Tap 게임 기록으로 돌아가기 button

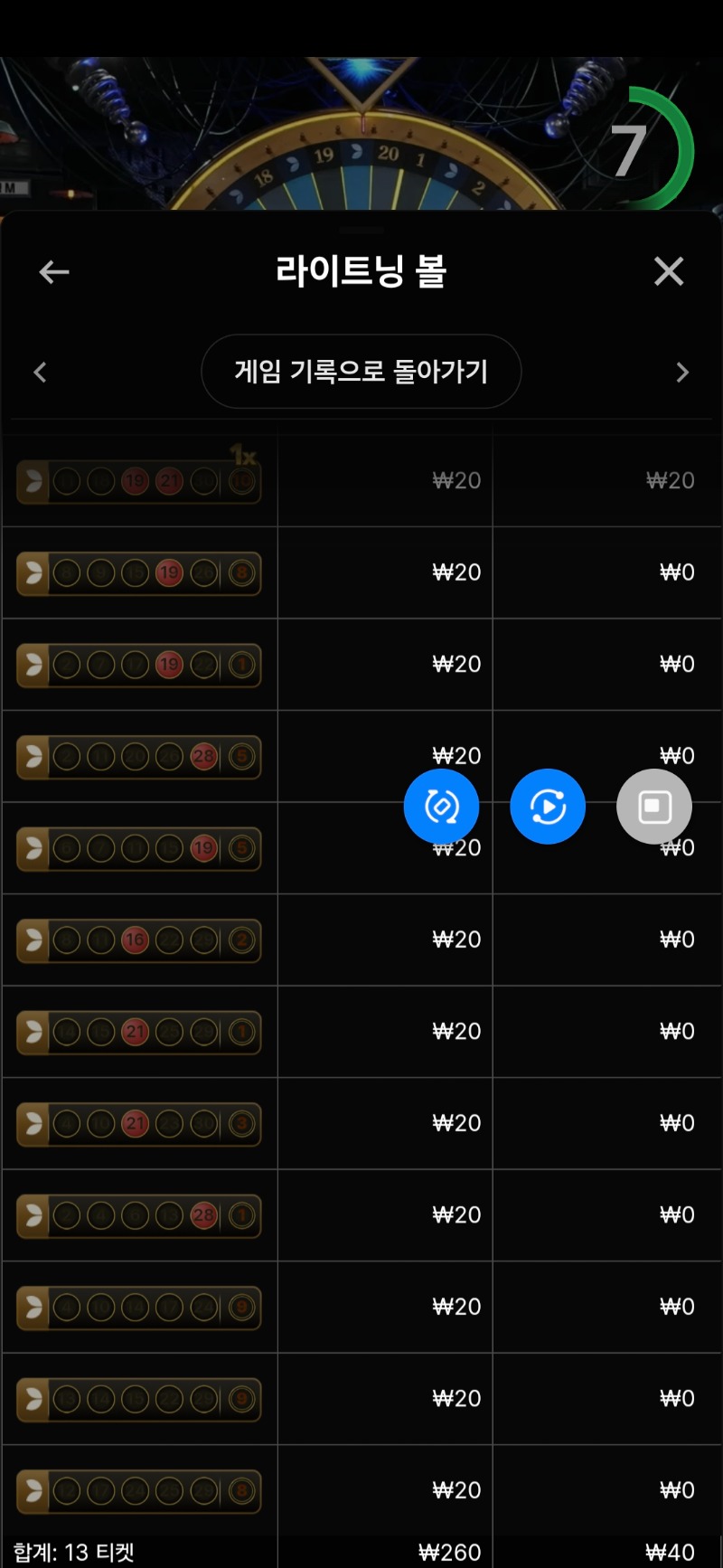pos(361,372)
